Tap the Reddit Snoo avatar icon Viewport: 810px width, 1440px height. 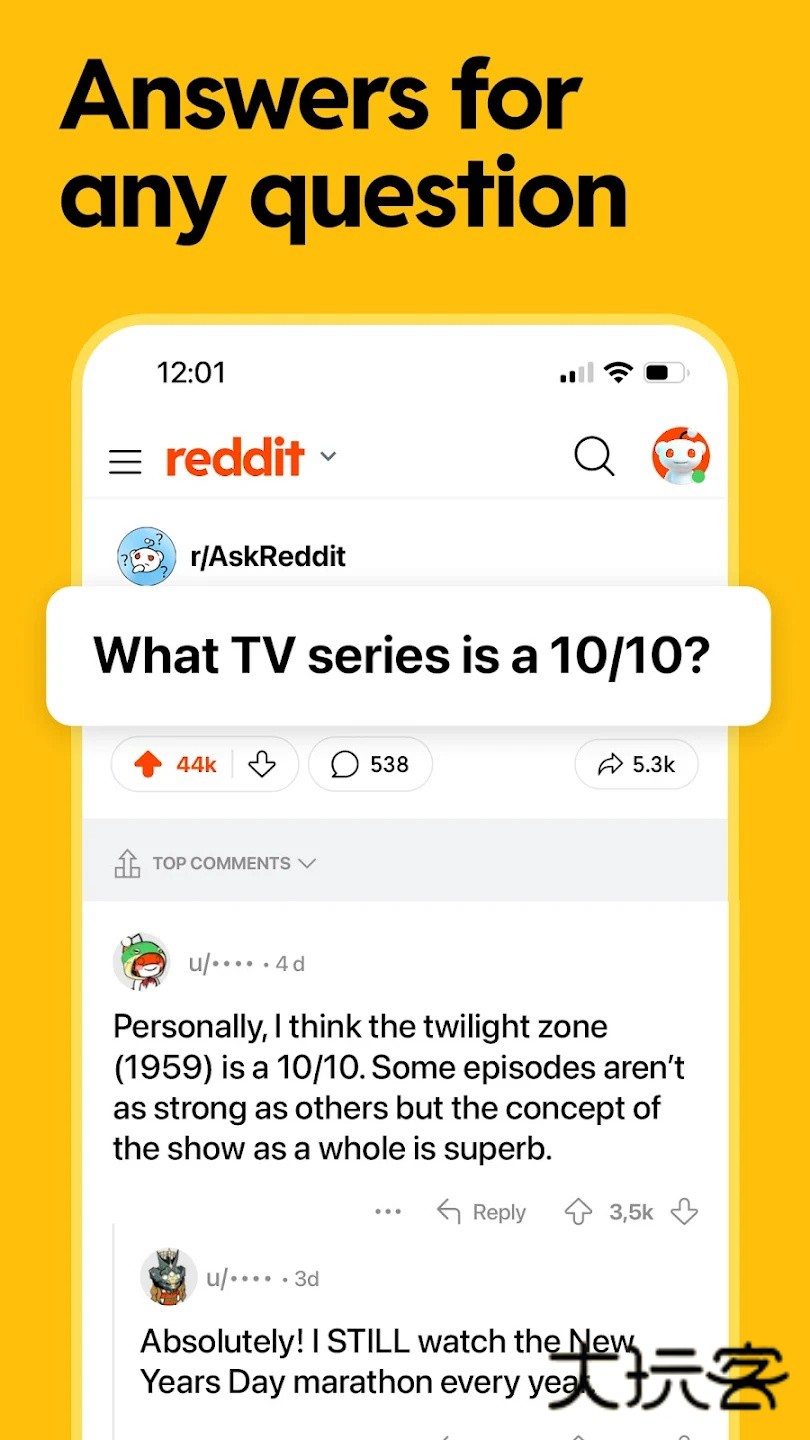pyautogui.click(x=680, y=455)
